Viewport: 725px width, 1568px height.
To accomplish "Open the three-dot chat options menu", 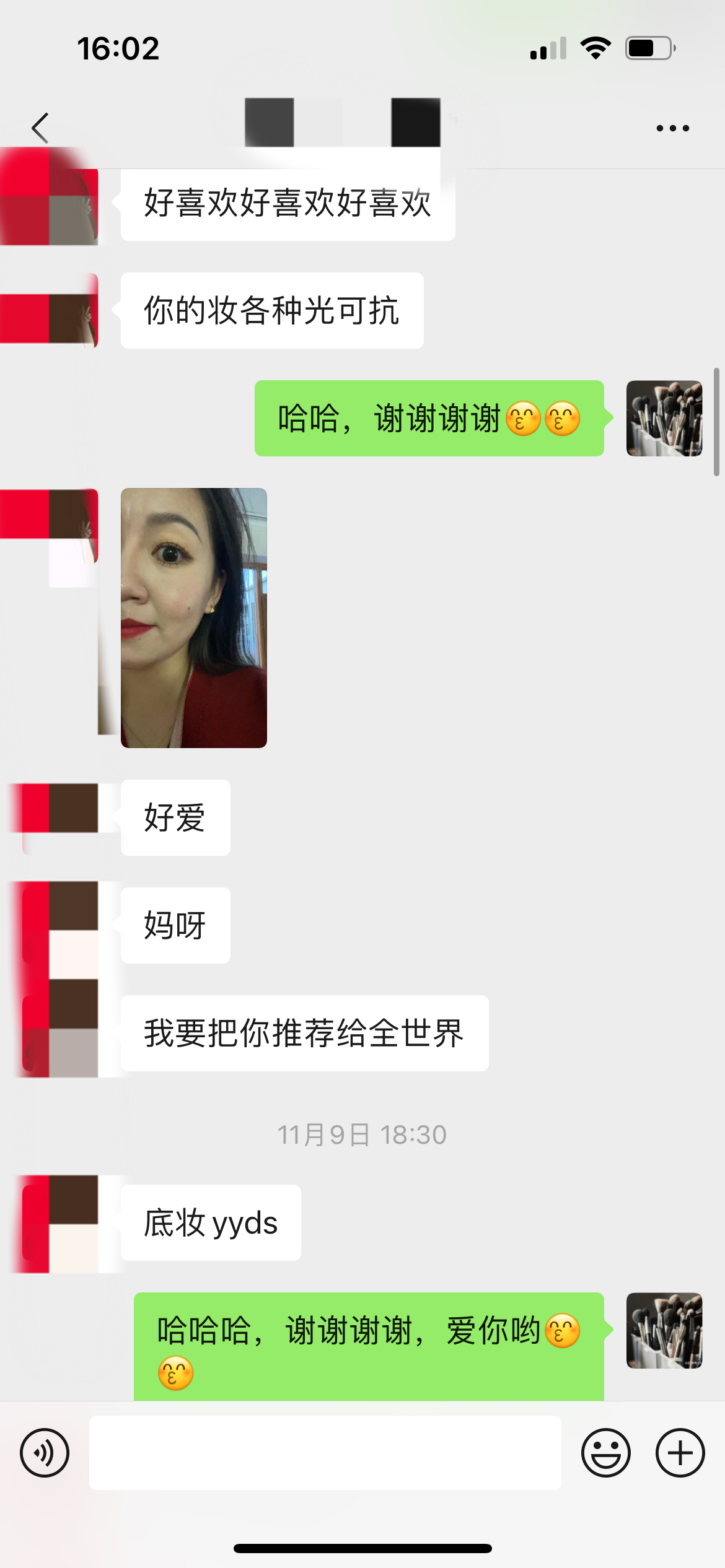I will click(x=672, y=128).
